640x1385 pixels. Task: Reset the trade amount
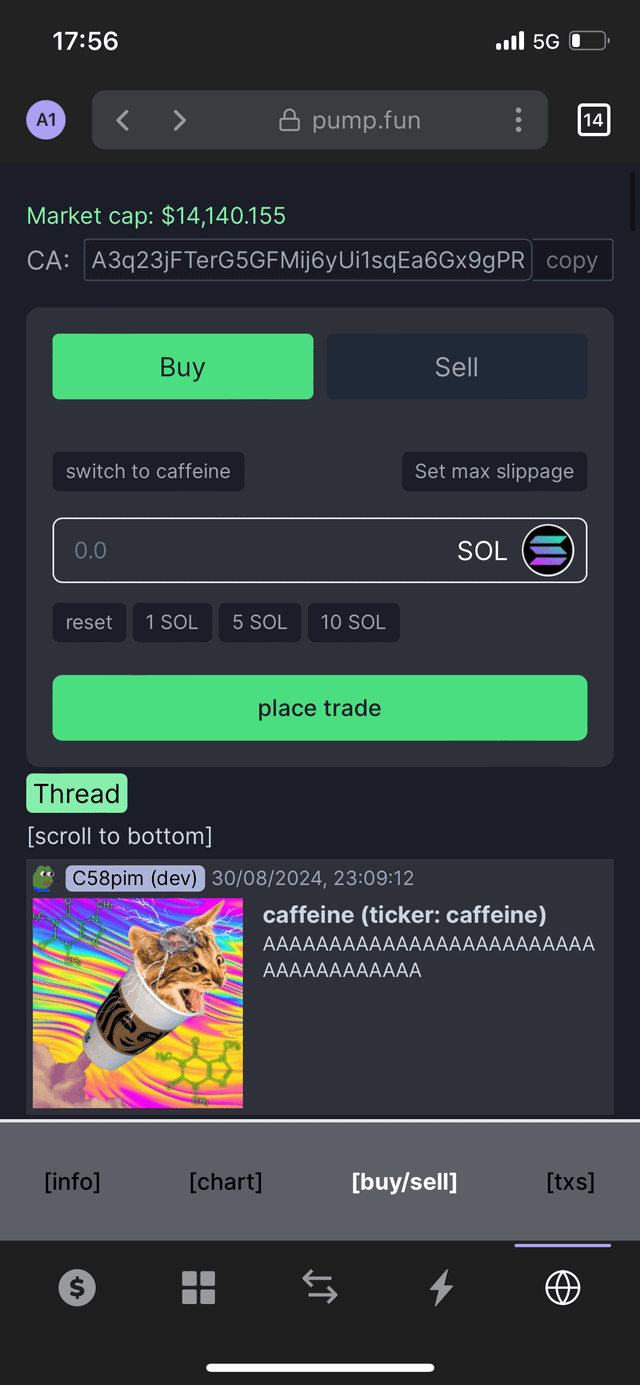(x=89, y=622)
